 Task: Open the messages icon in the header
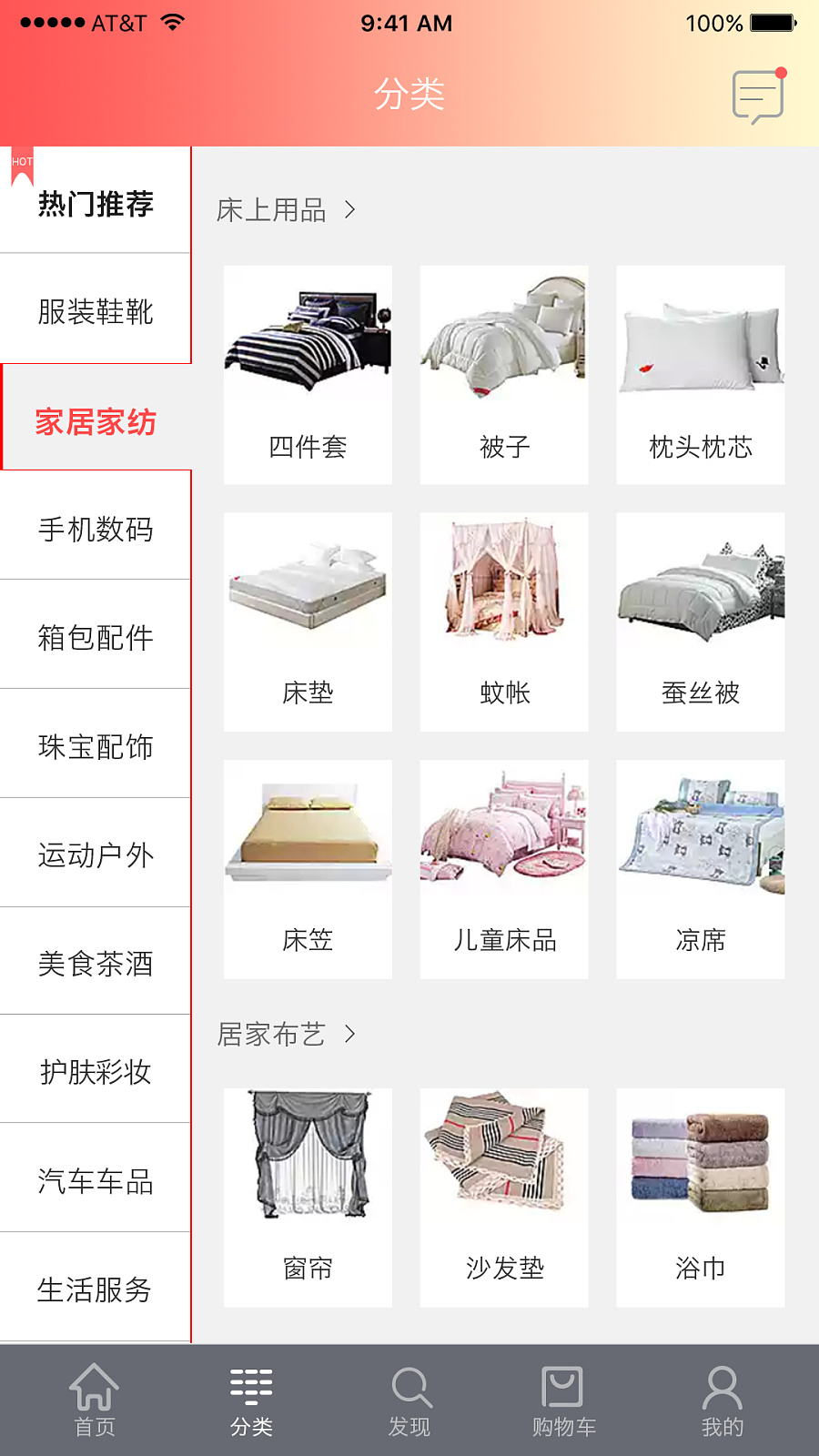click(x=758, y=96)
